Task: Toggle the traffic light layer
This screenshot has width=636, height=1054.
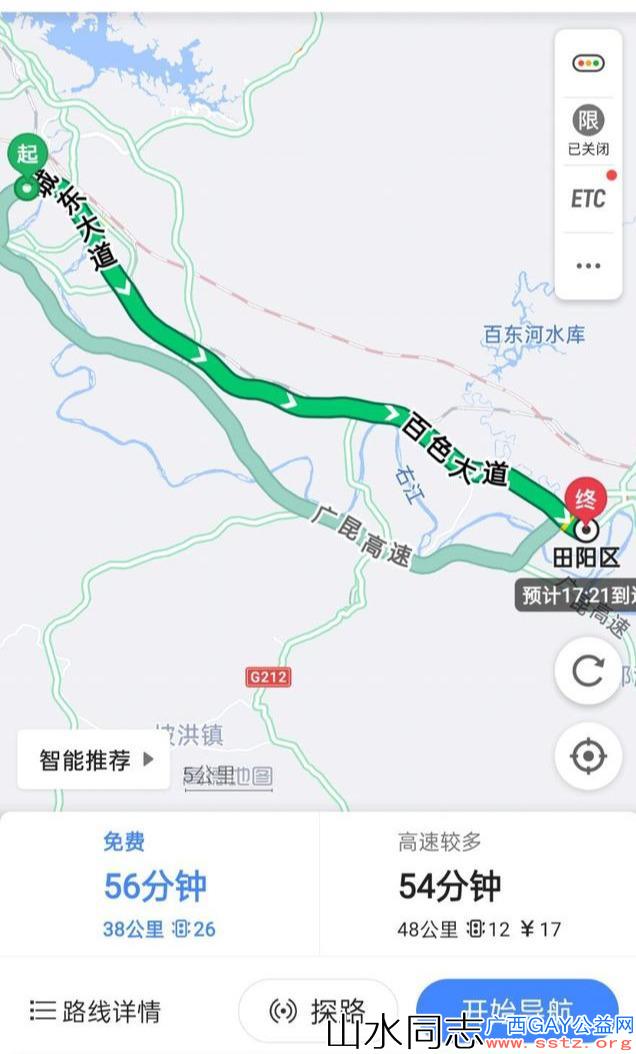Action: (x=588, y=63)
